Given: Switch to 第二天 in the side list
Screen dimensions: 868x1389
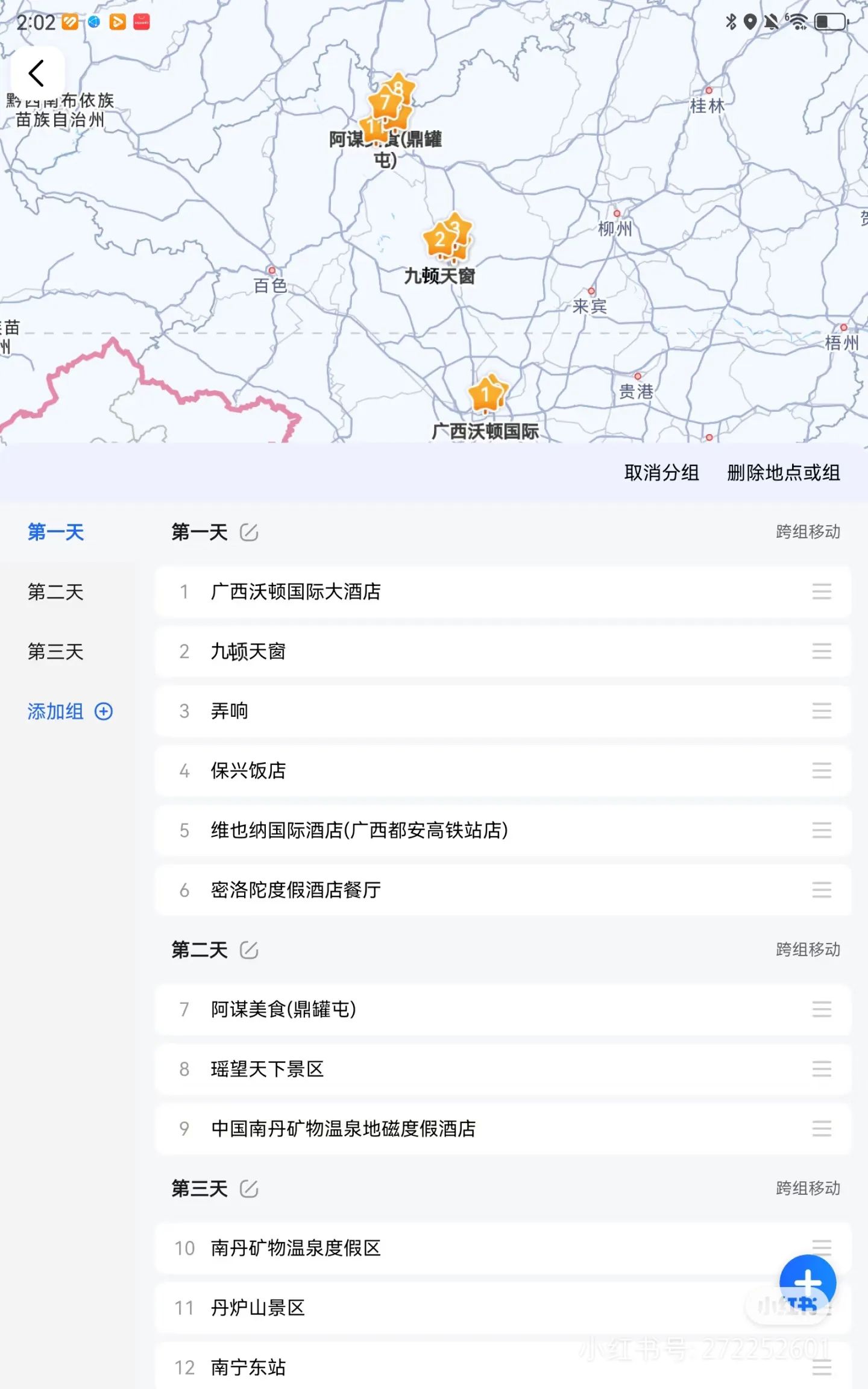Looking at the screenshot, I should pos(55,592).
